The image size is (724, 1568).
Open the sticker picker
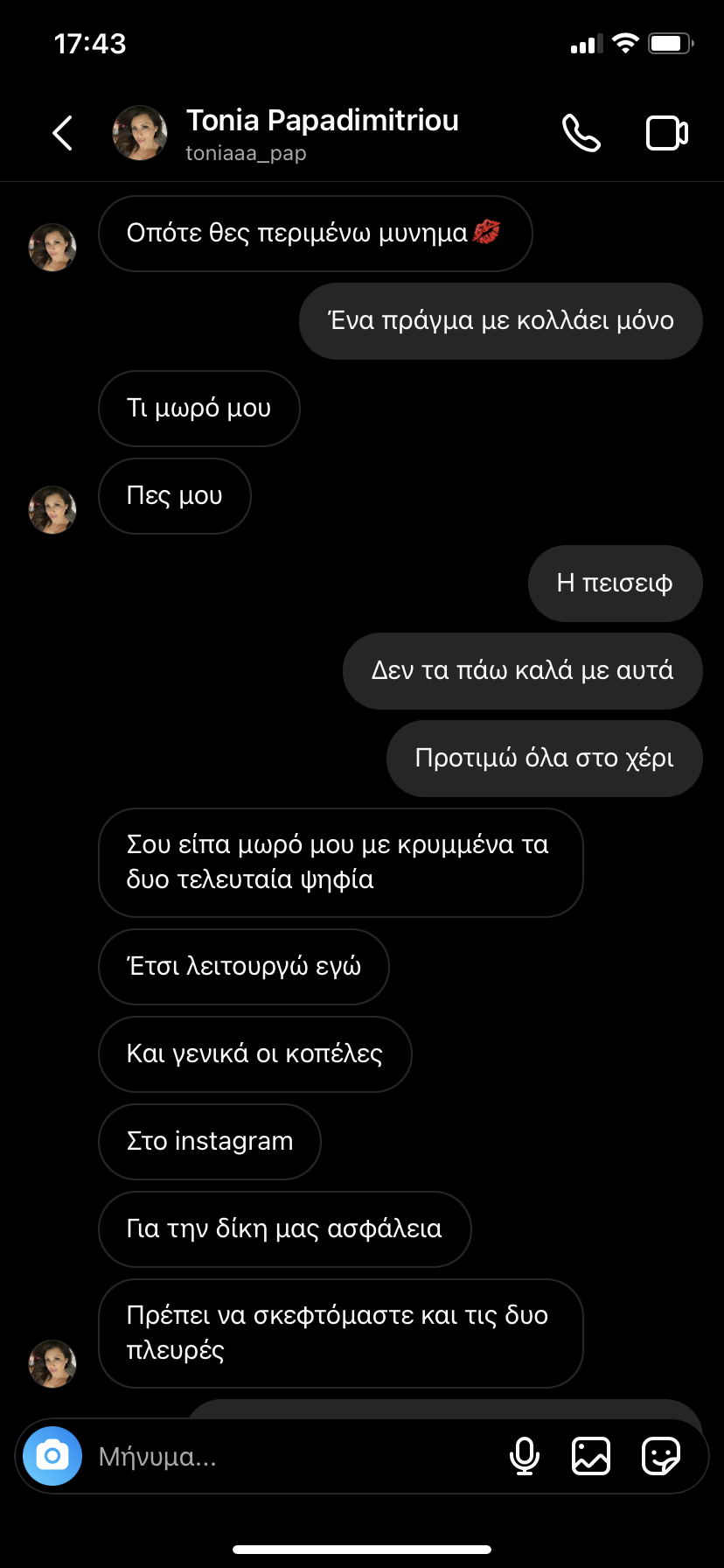coord(661,1456)
